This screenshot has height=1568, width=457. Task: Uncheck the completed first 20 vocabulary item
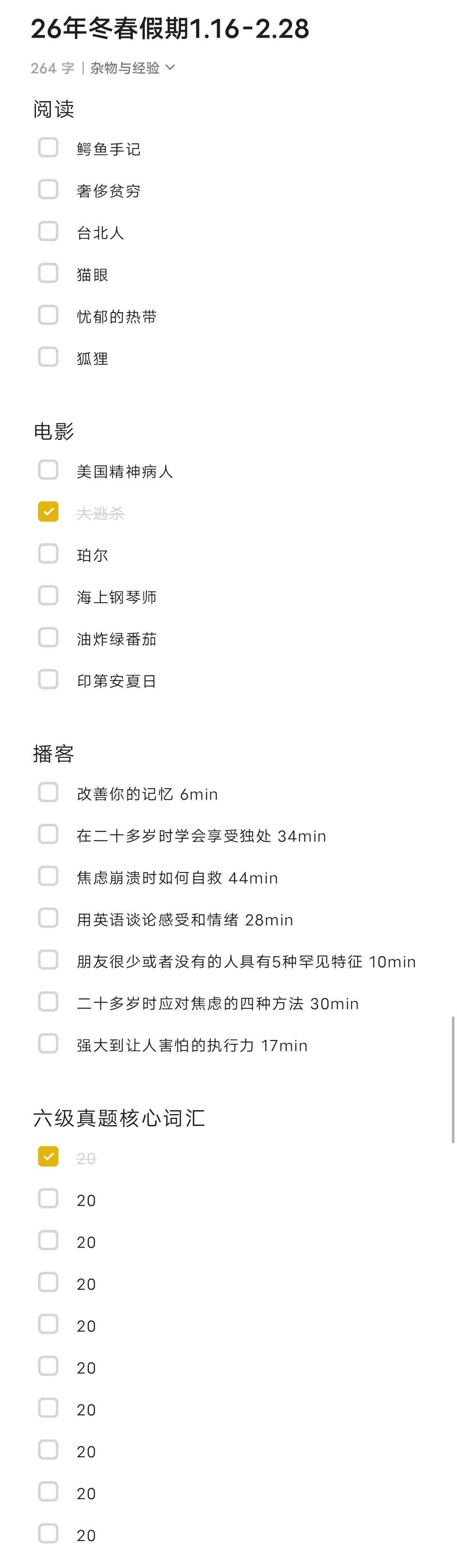(48, 1157)
